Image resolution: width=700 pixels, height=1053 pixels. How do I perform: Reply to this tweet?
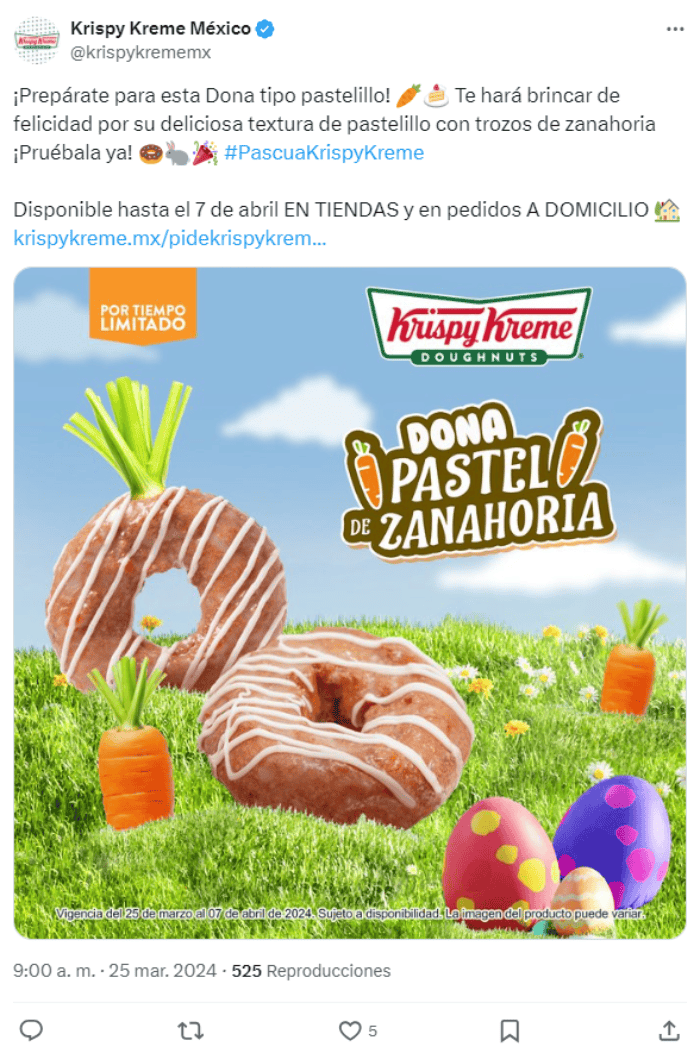pyautogui.click(x=32, y=1030)
